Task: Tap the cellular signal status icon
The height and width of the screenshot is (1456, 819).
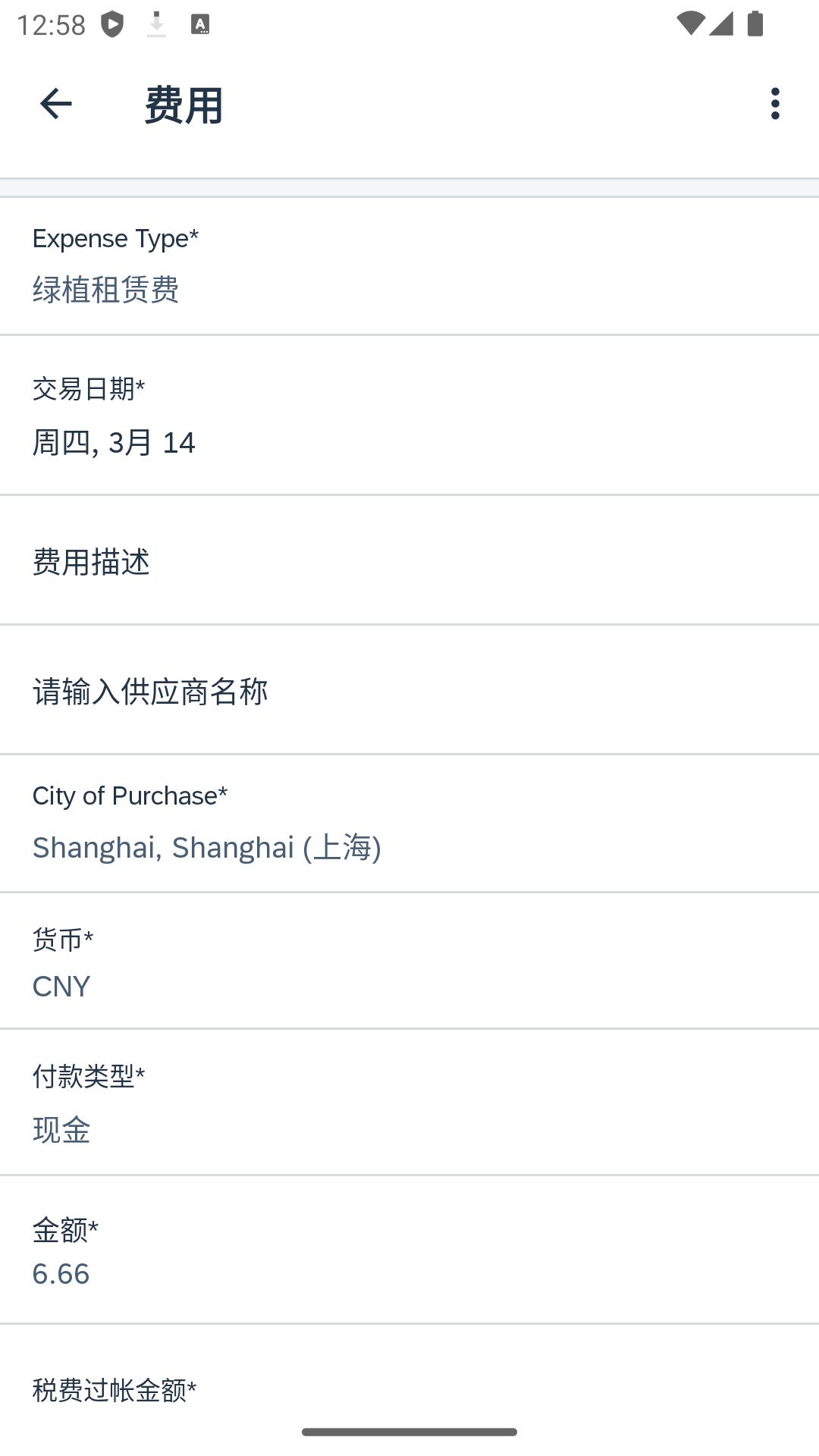Action: (x=723, y=24)
